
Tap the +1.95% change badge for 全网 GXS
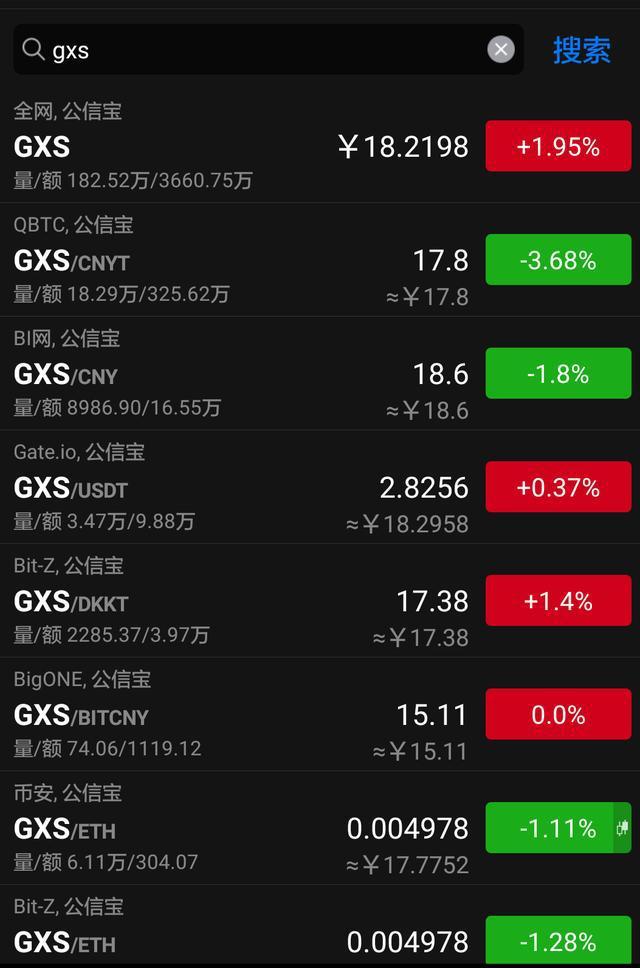point(558,147)
